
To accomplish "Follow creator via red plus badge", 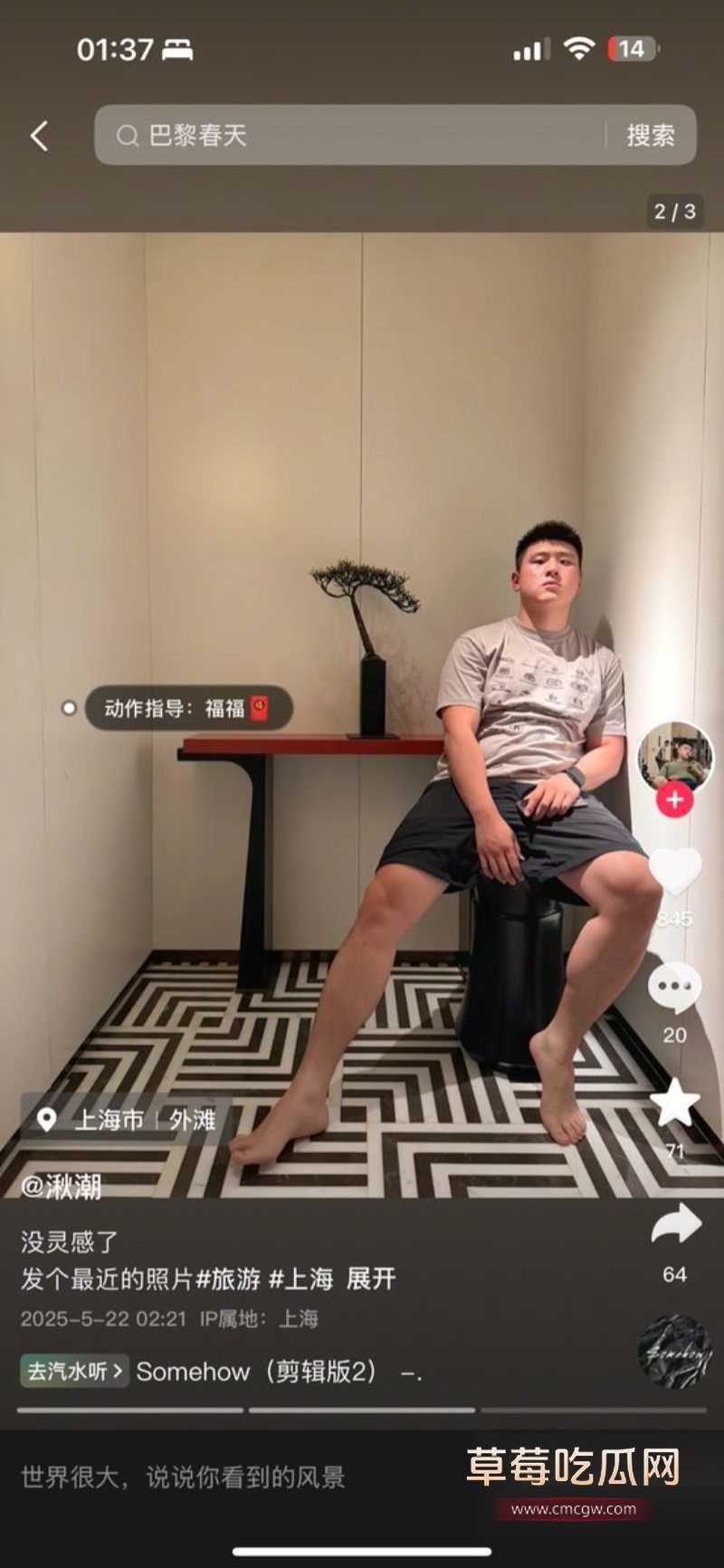I will [x=674, y=800].
